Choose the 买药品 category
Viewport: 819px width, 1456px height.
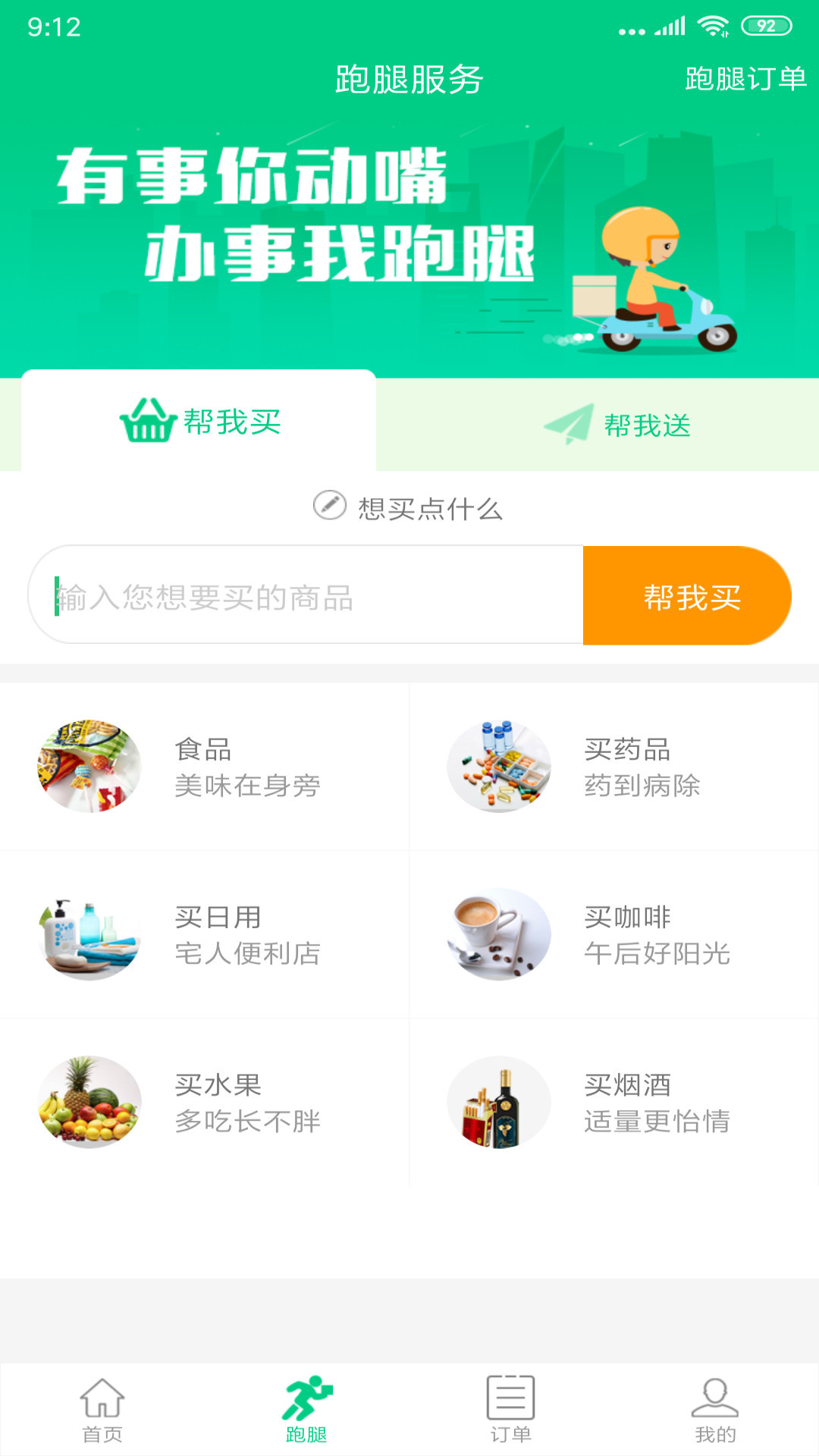[614, 767]
